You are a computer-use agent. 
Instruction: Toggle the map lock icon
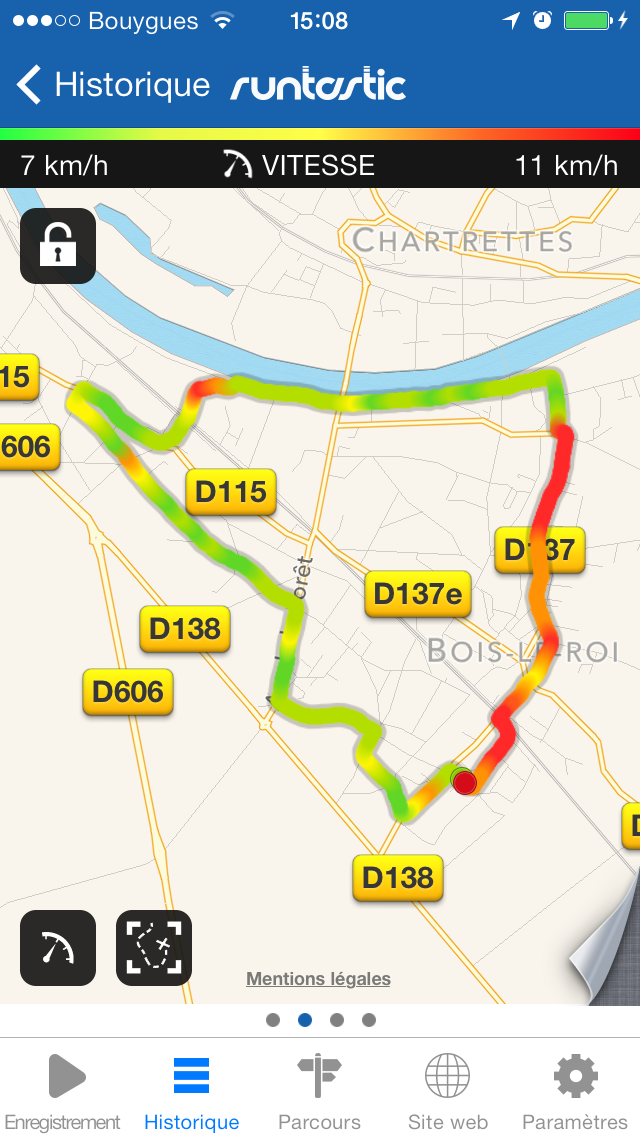click(58, 246)
